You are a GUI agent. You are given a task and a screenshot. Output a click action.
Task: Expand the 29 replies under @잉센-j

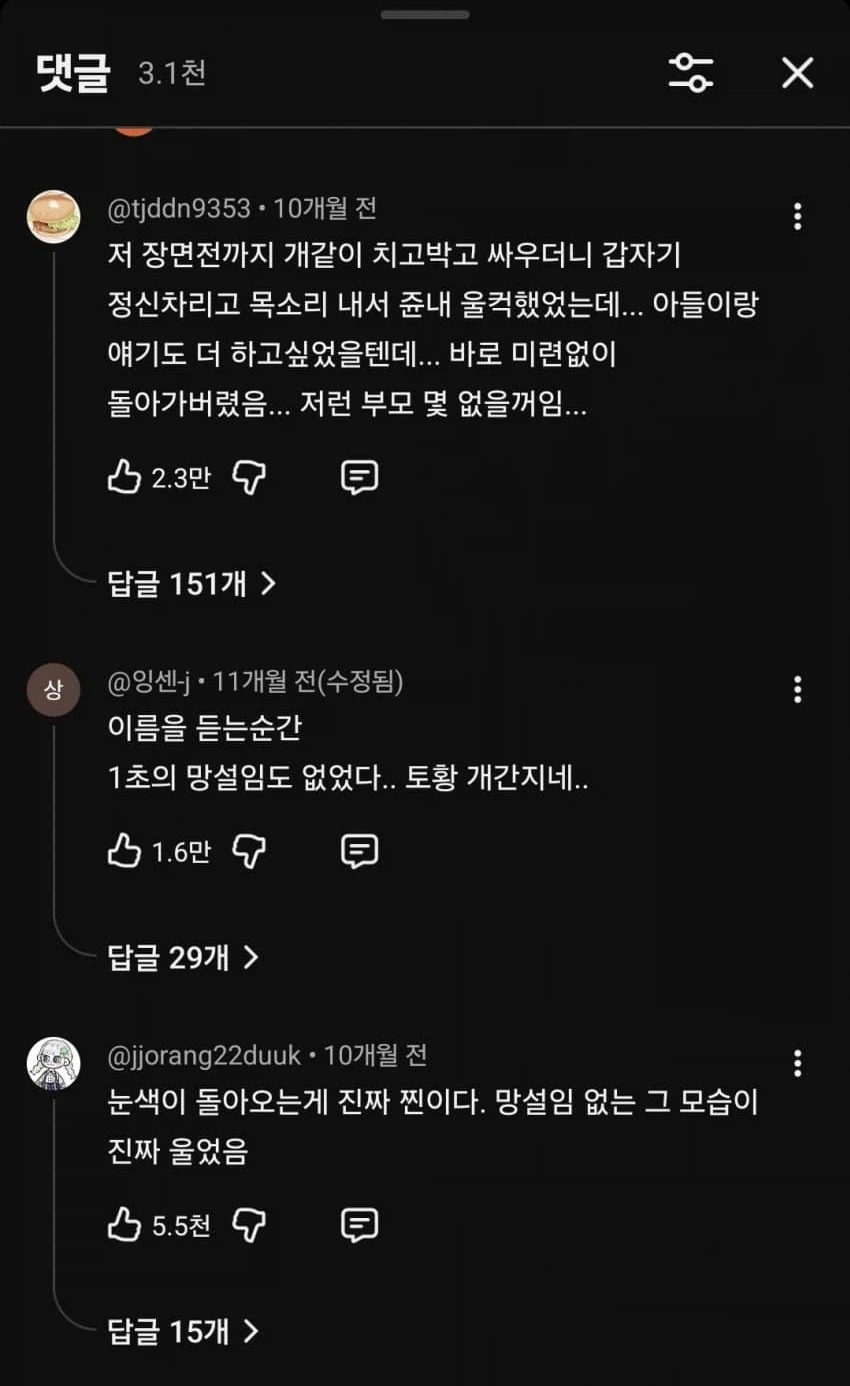180,958
